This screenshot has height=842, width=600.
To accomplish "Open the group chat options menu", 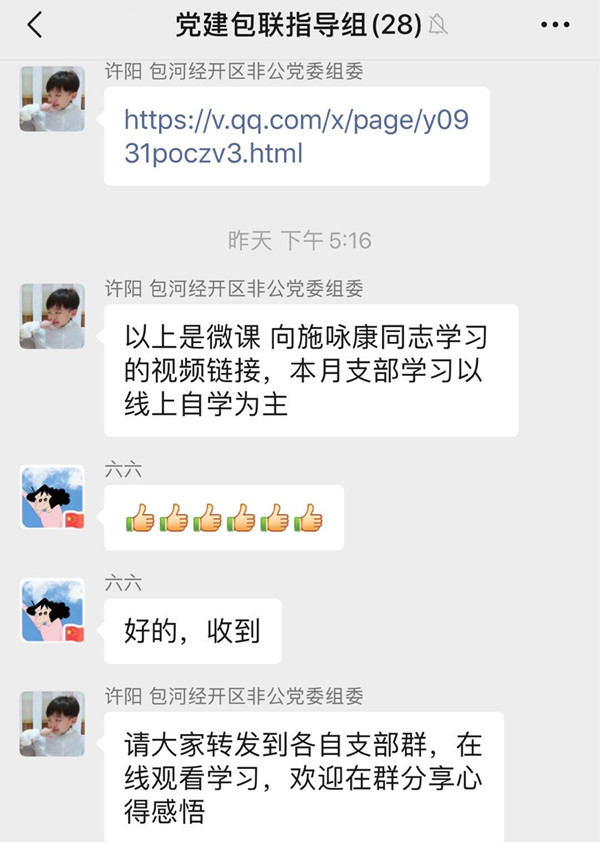I will point(555,26).
